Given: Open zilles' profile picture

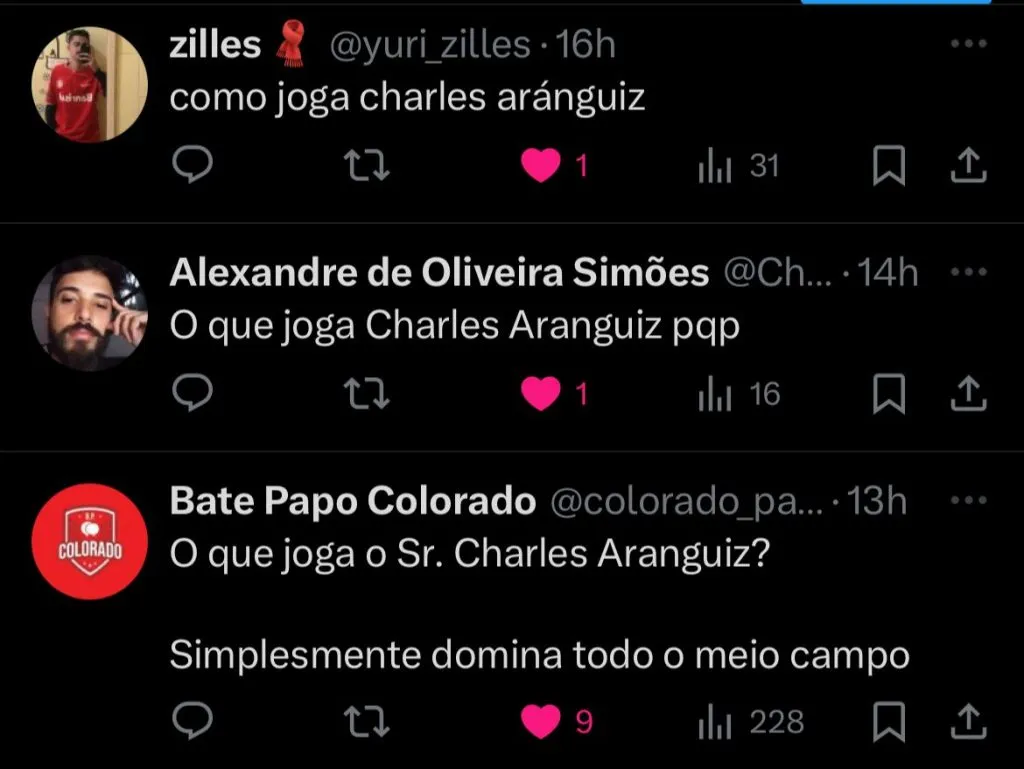Looking at the screenshot, I should [x=89, y=84].
